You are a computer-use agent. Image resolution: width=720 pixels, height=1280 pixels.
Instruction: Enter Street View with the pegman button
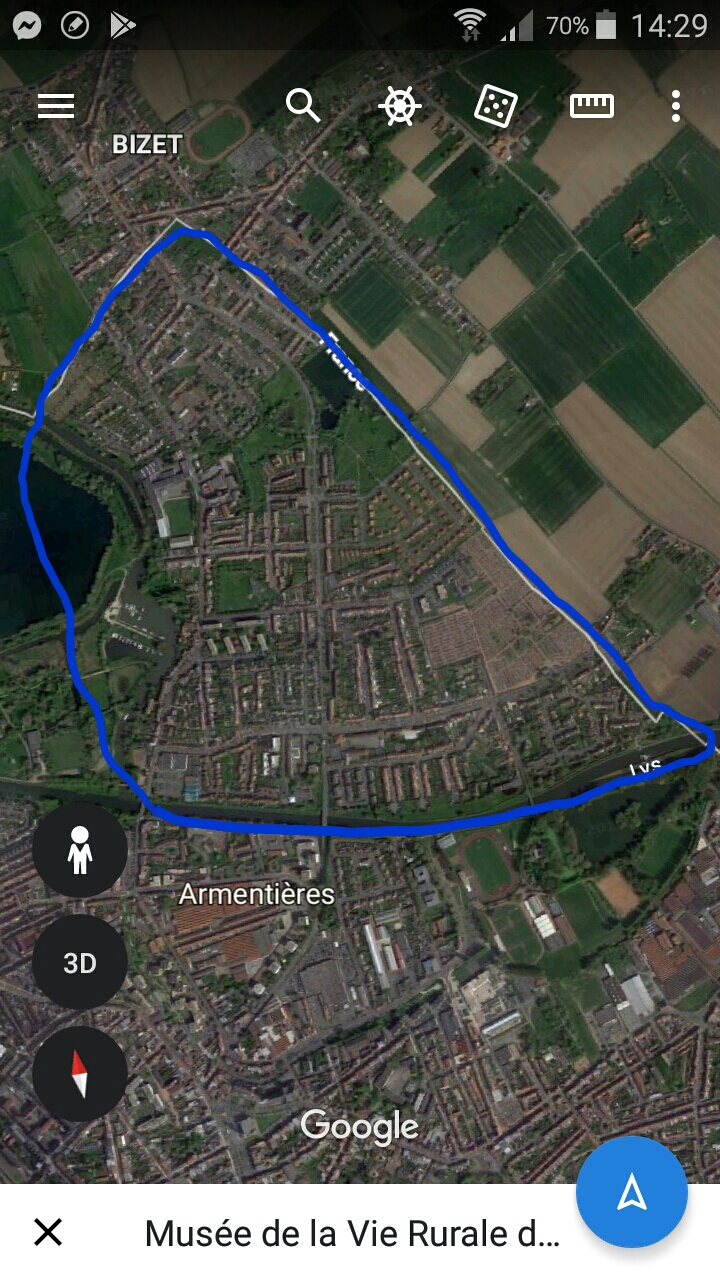(80, 851)
